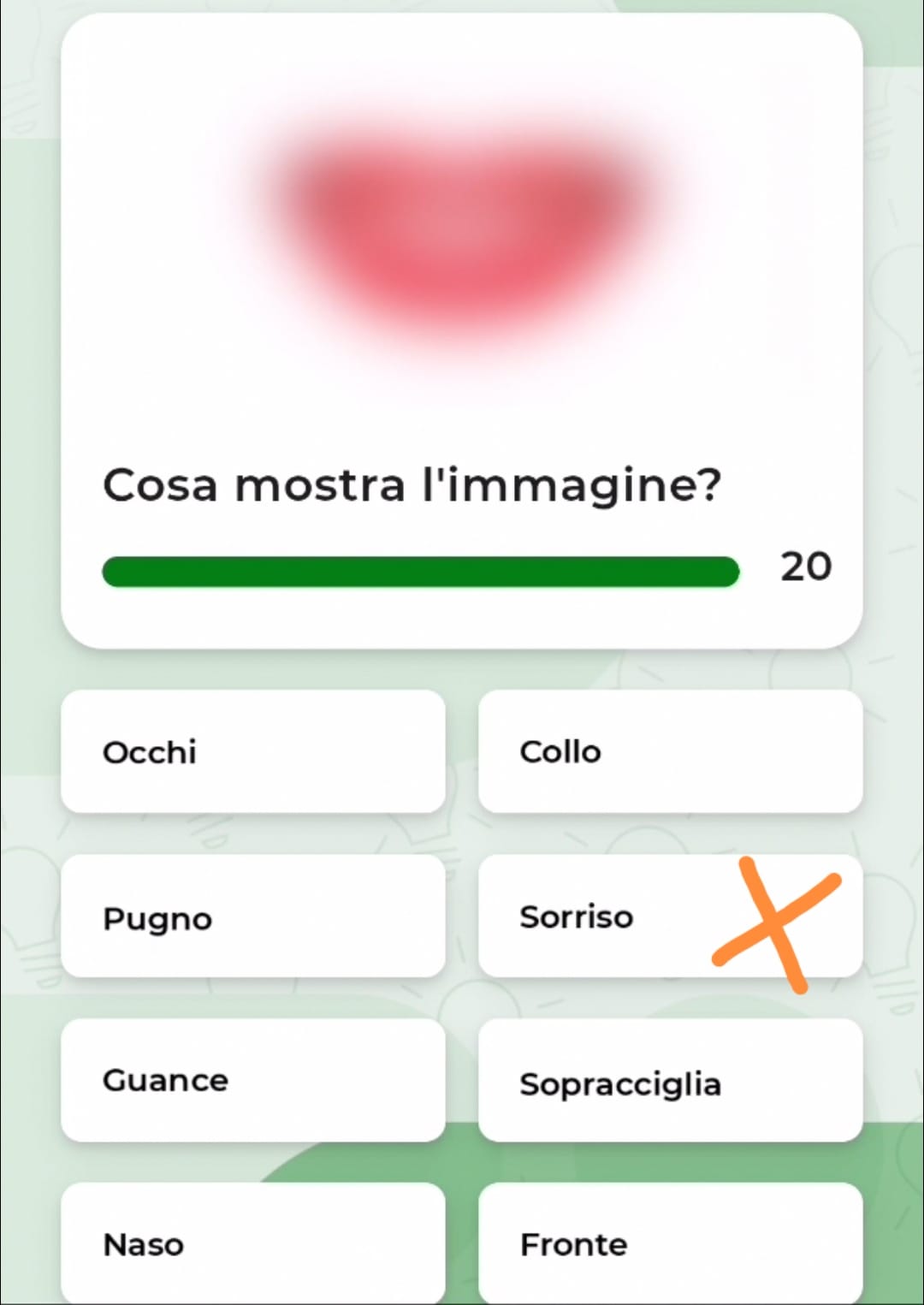Image resolution: width=924 pixels, height=1305 pixels.
Task: Tap the Pugno answer option
Action: [252, 916]
